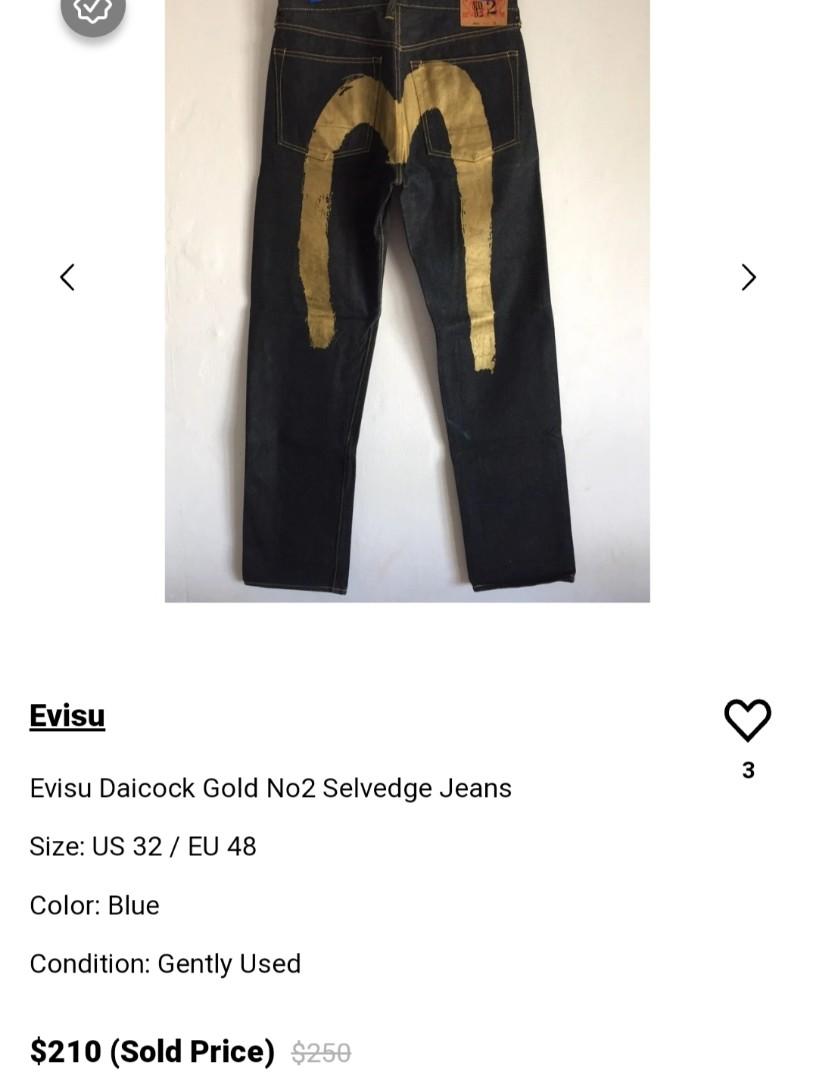
Task: Click the struck-through $250 original price
Action: pos(321,1052)
